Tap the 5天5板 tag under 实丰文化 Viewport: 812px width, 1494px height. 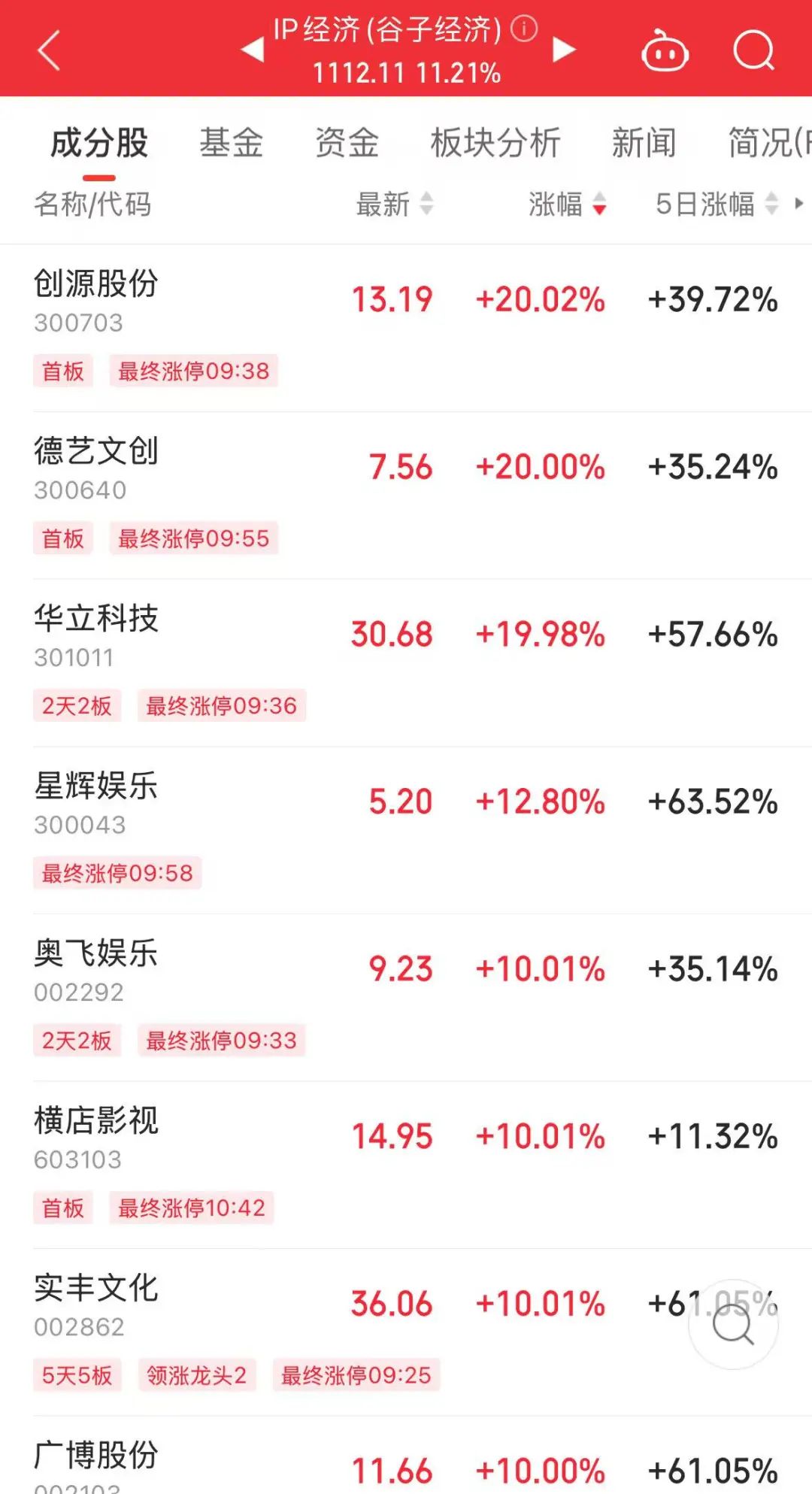click(77, 1375)
